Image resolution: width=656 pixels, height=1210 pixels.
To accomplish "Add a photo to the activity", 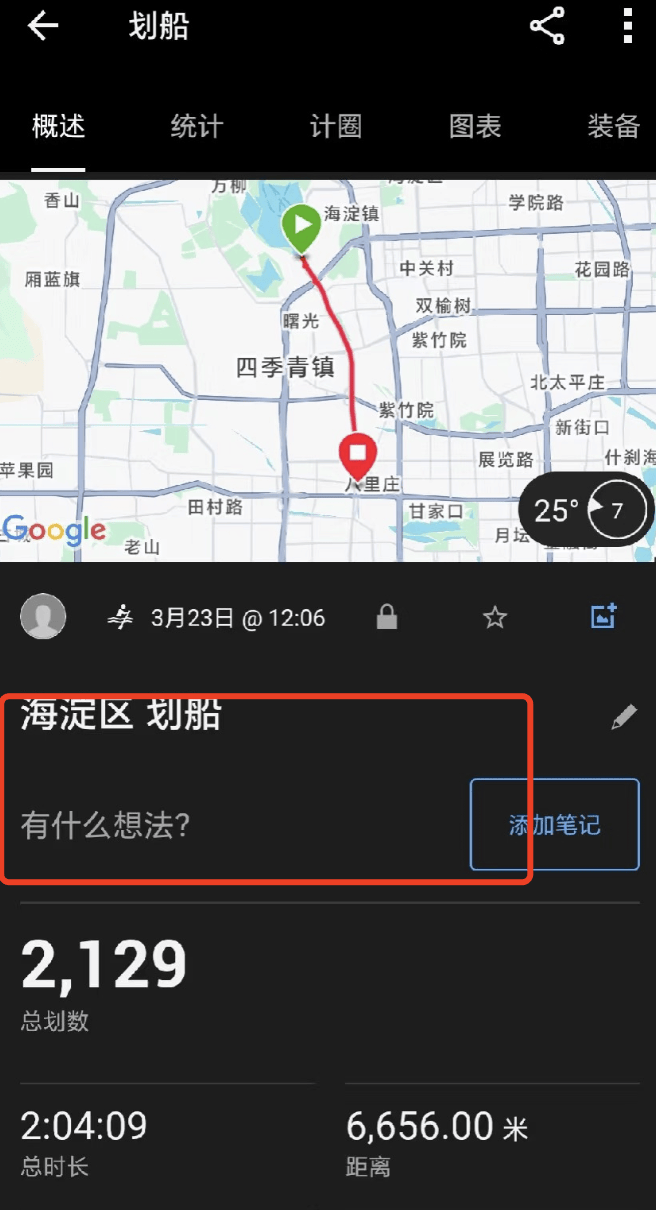I will click(x=604, y=617).
